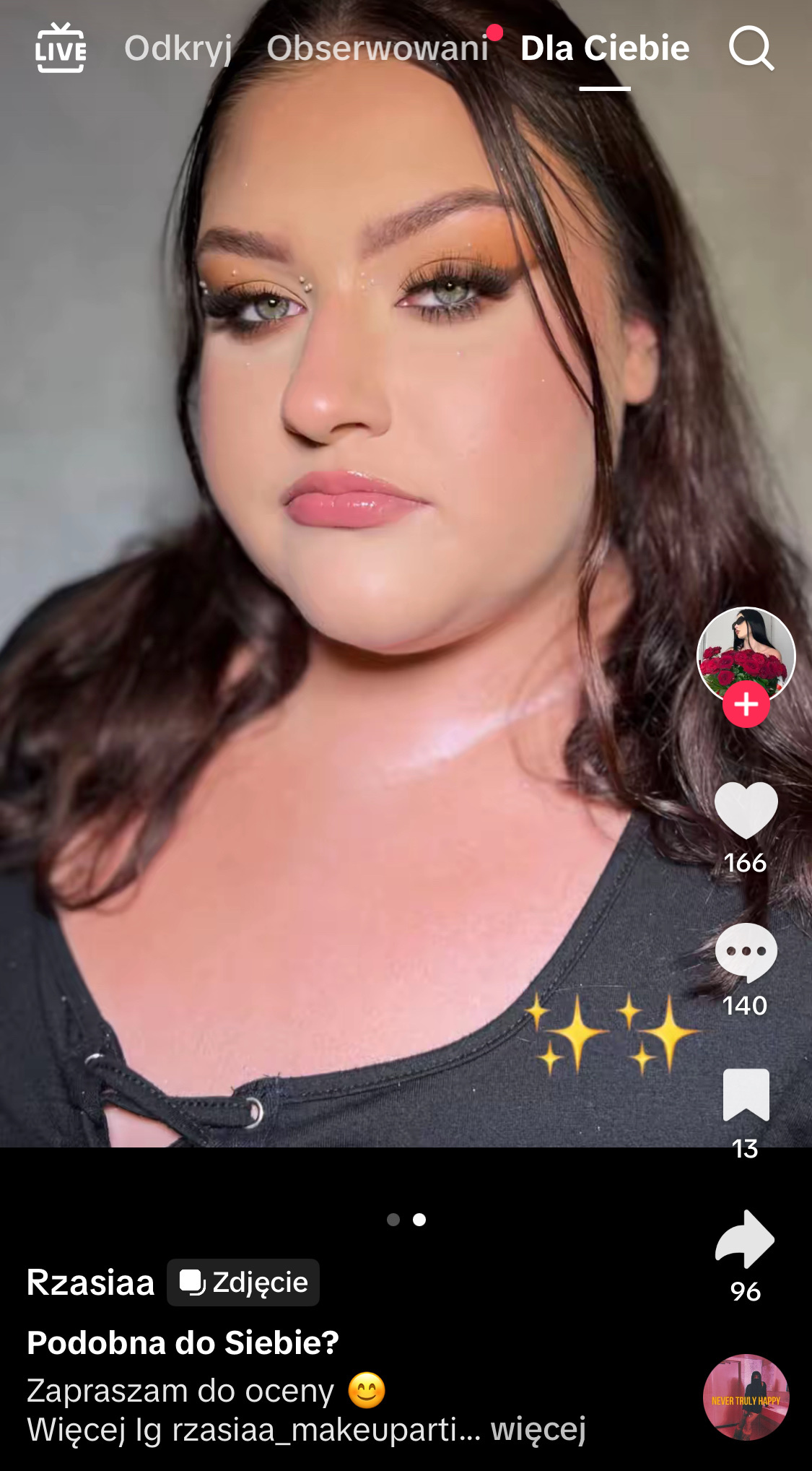Open the Rzasiaa username

(91, 1283)
